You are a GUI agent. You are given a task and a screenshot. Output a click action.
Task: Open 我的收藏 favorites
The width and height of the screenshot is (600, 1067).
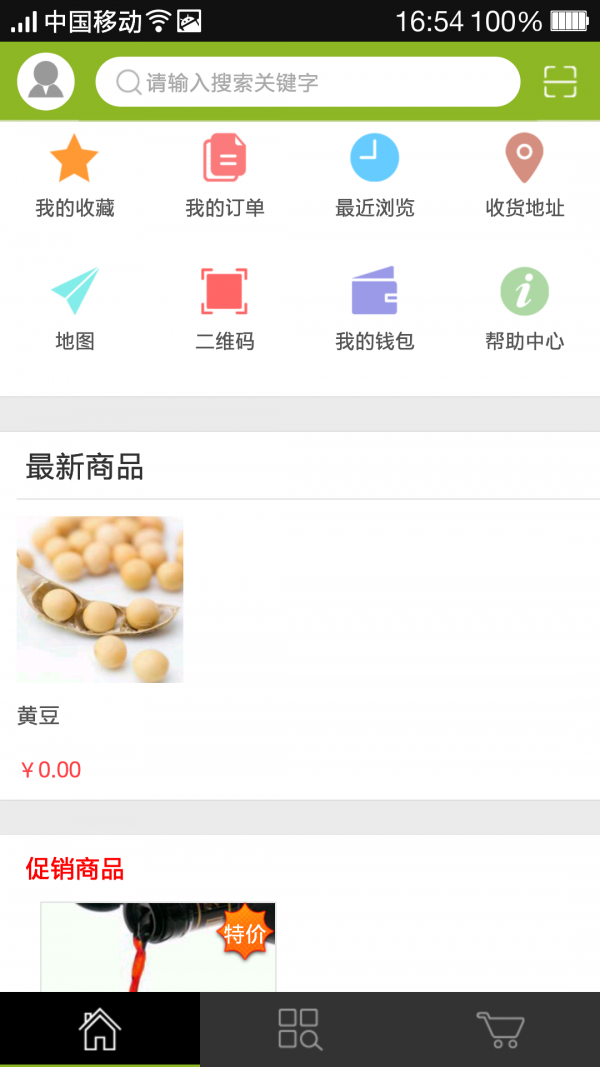click(75, 177)
